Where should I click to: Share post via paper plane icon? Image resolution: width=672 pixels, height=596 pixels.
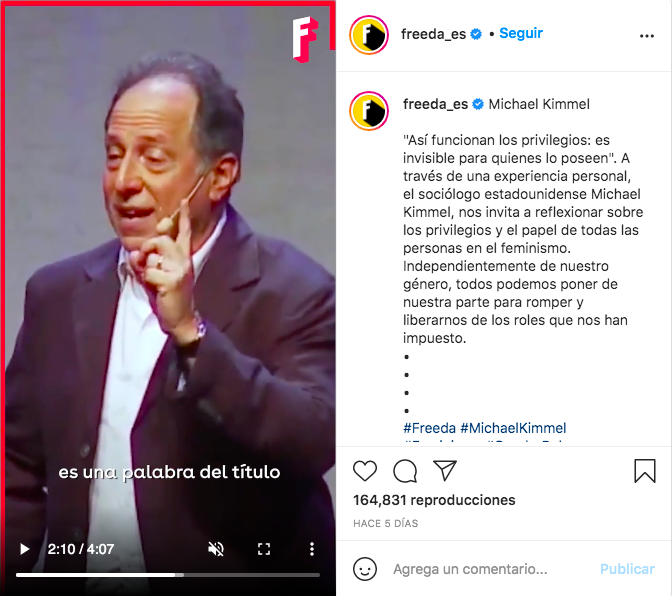pyautogui.click(x=445, y=471)
